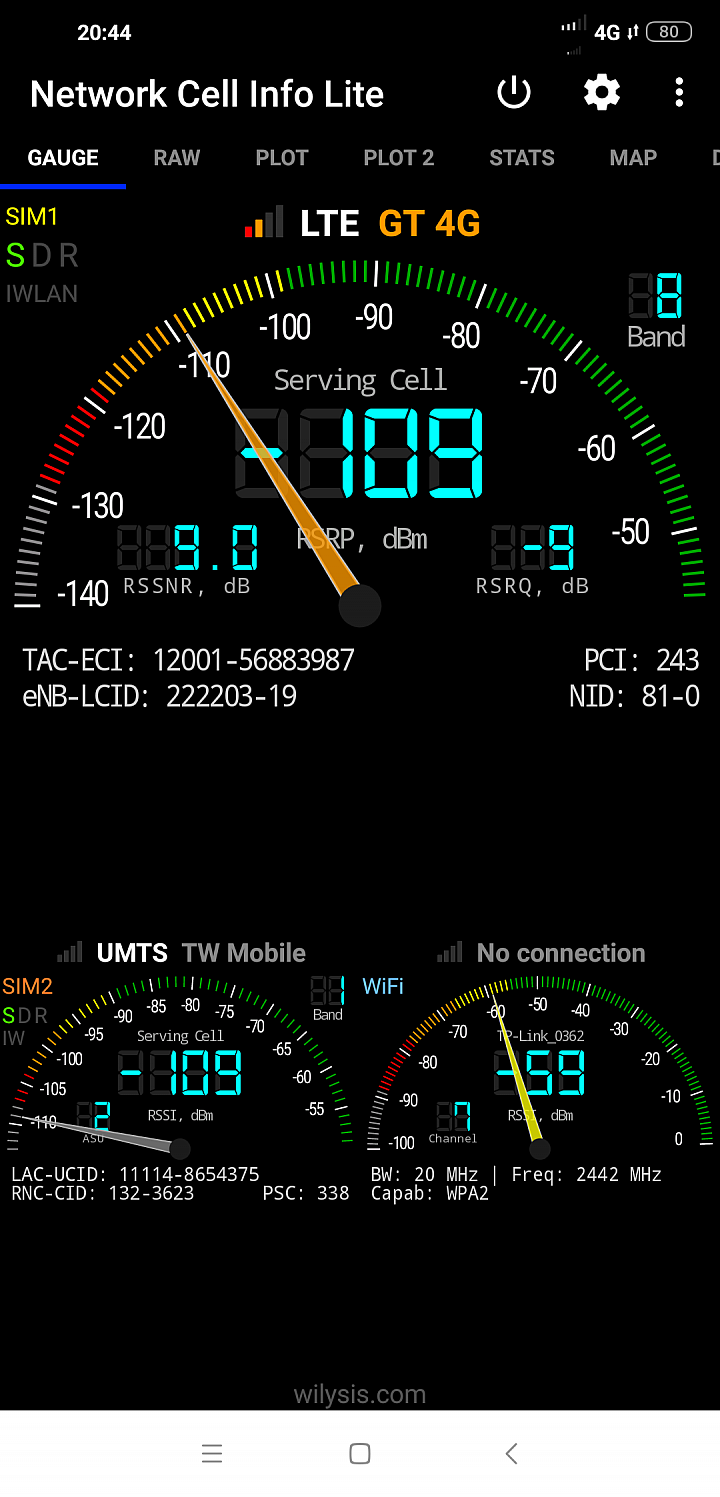This screenshot has width=720, height=1497.
Task: Open the MAP tab
Action: pyautogui.click(x=633, y=158)
